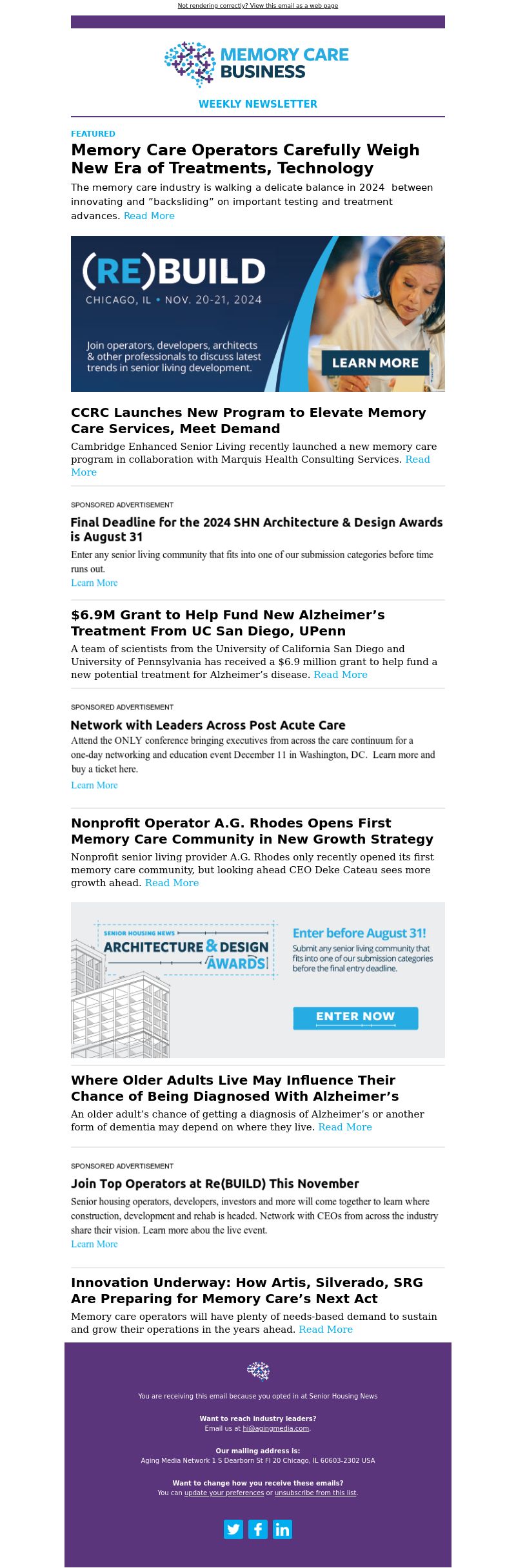
Task: Read More on featured treatments and technology article
Action: [149, 216]
